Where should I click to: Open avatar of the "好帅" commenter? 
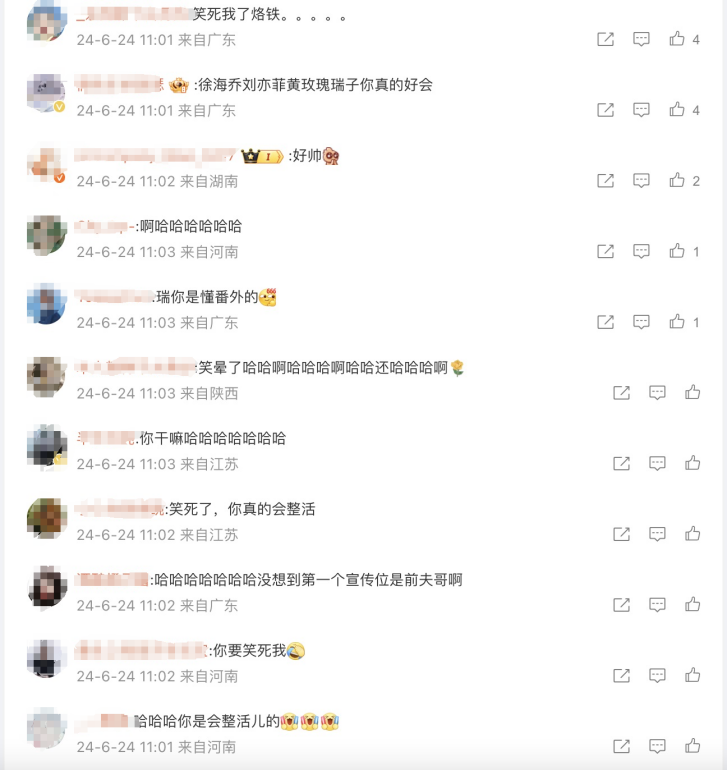pos(46,165)
